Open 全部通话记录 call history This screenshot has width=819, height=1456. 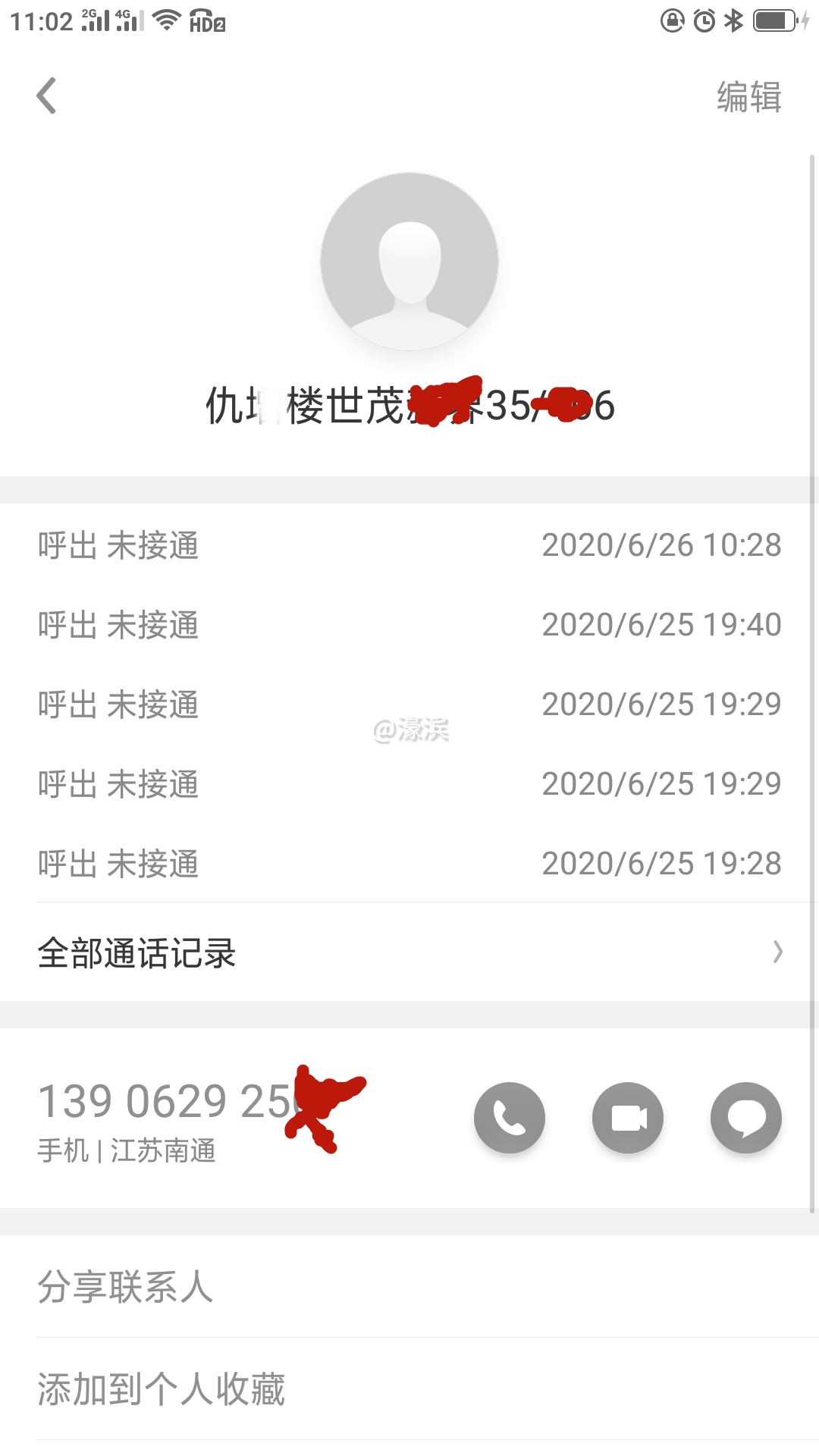coord(409,952)
